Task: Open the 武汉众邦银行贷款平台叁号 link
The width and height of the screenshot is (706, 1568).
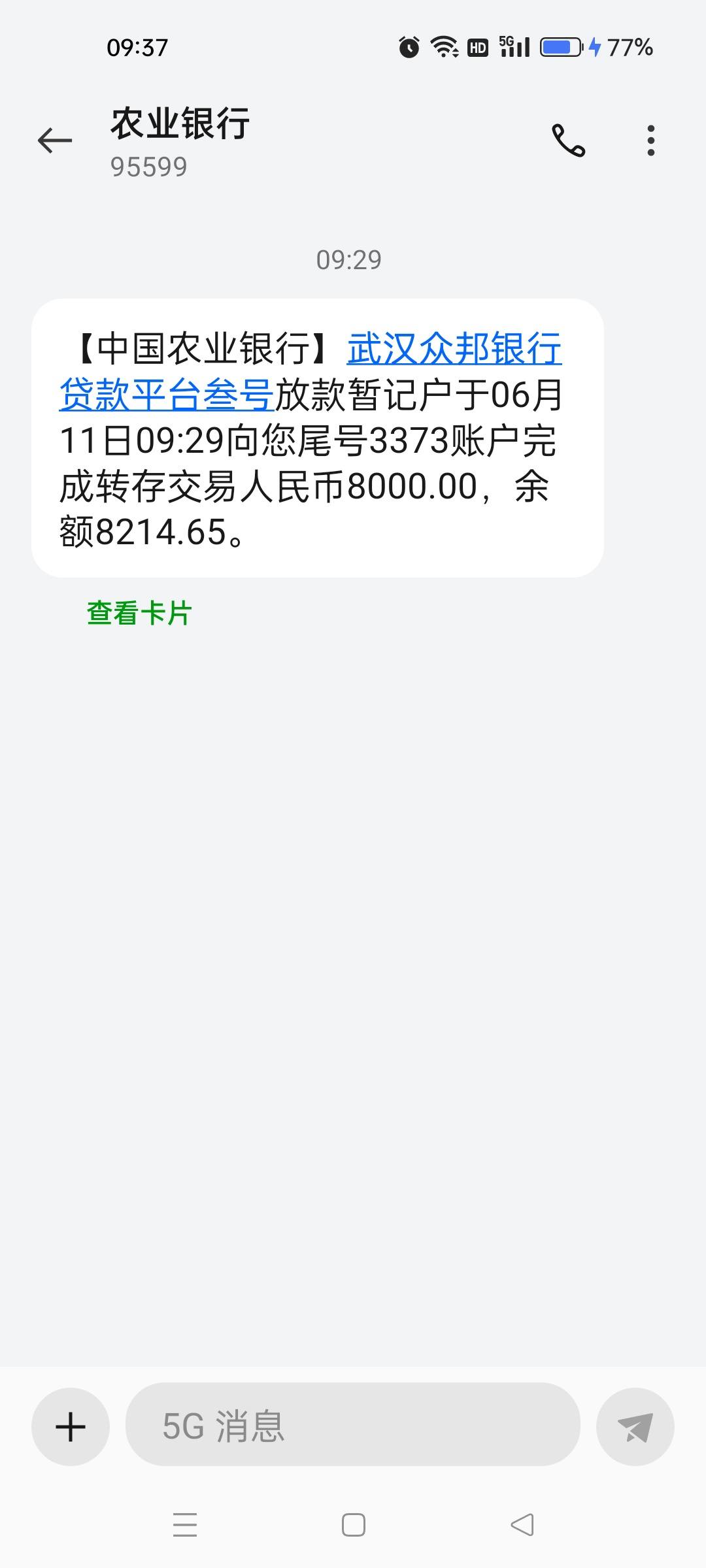Action: (x=311, y=371)
